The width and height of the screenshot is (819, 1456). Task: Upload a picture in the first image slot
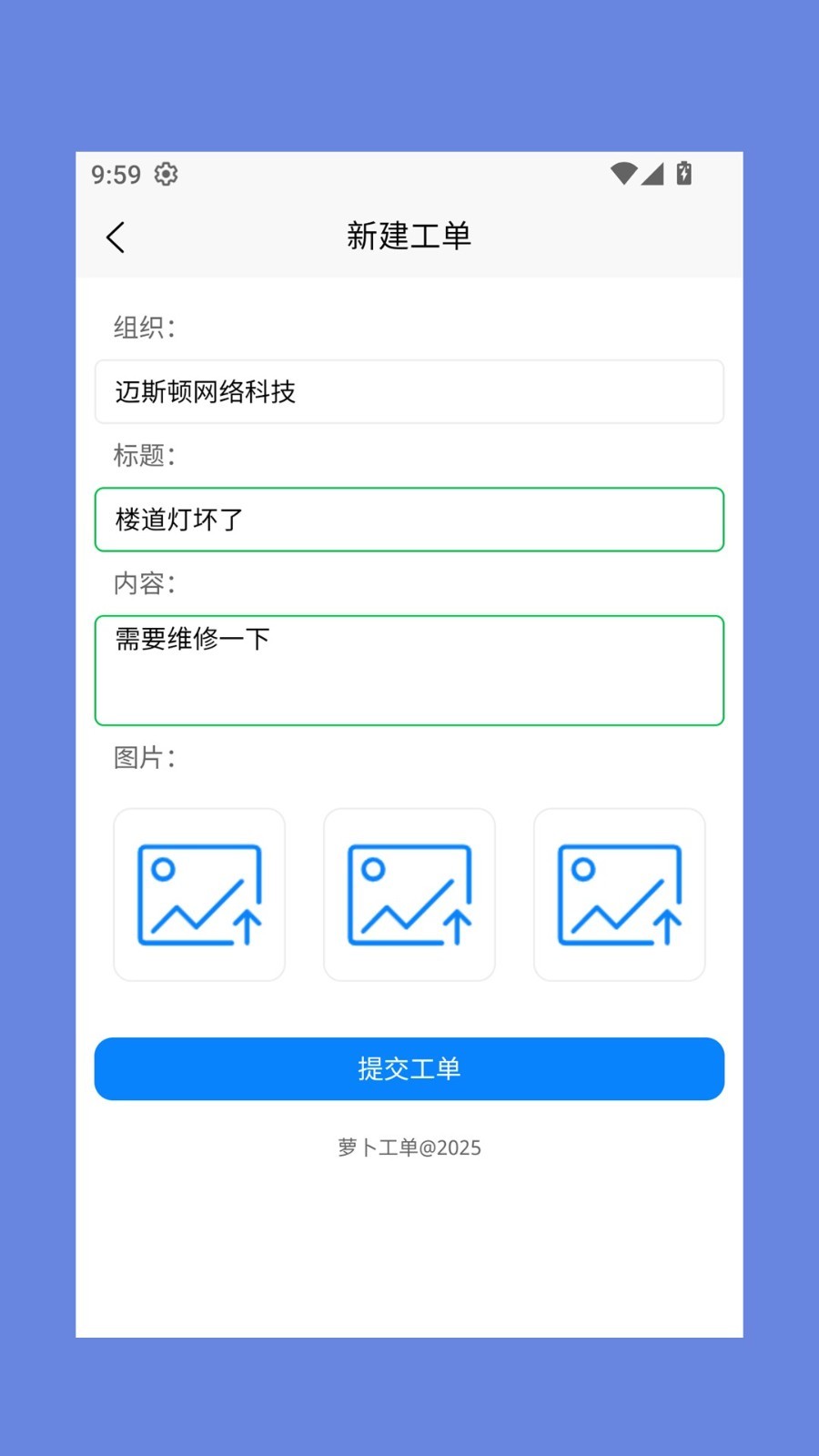tap(199, 895)
